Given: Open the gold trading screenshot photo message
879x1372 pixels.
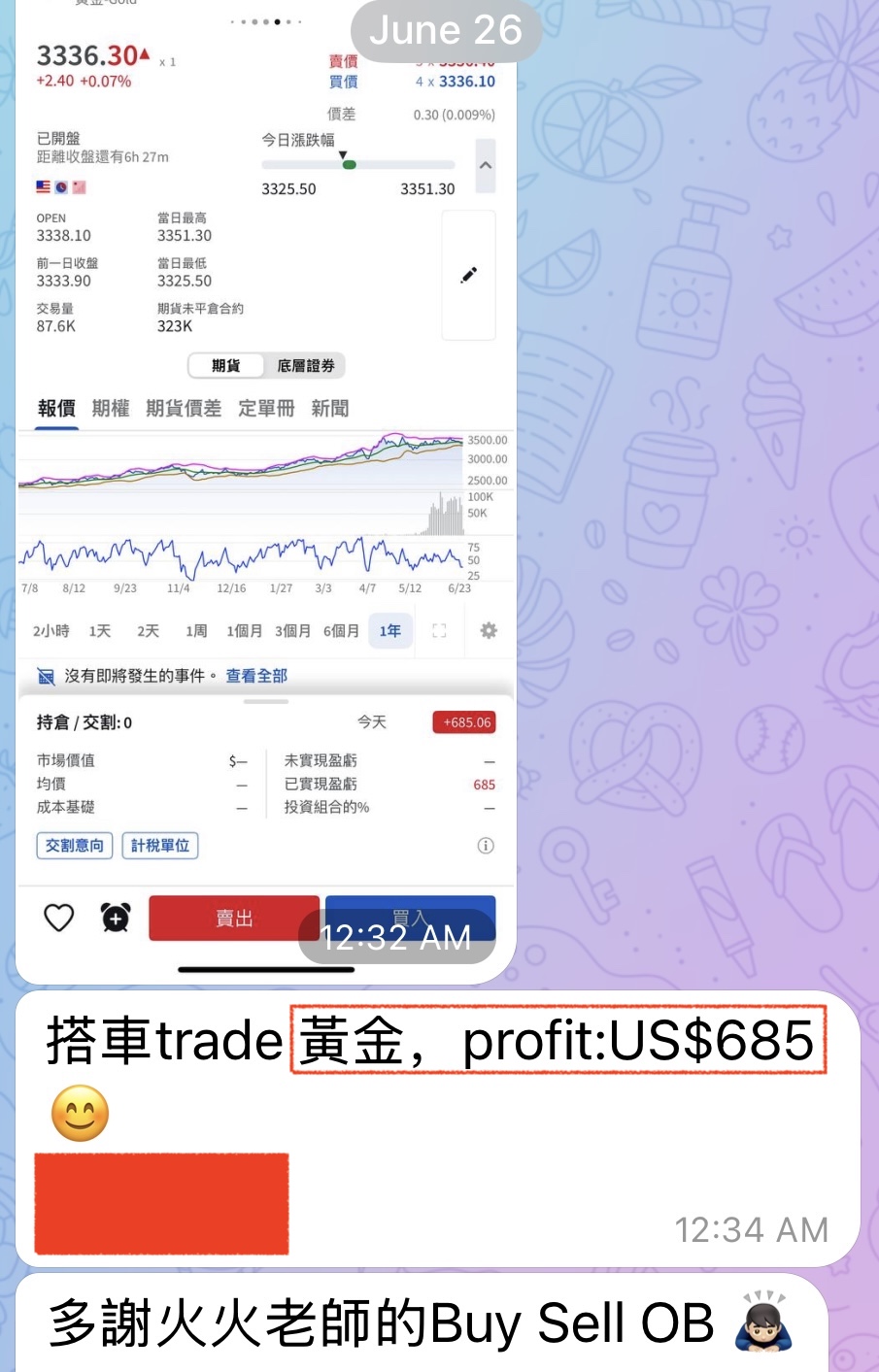Looking at the screenshot, I should (x=265, y=485).
